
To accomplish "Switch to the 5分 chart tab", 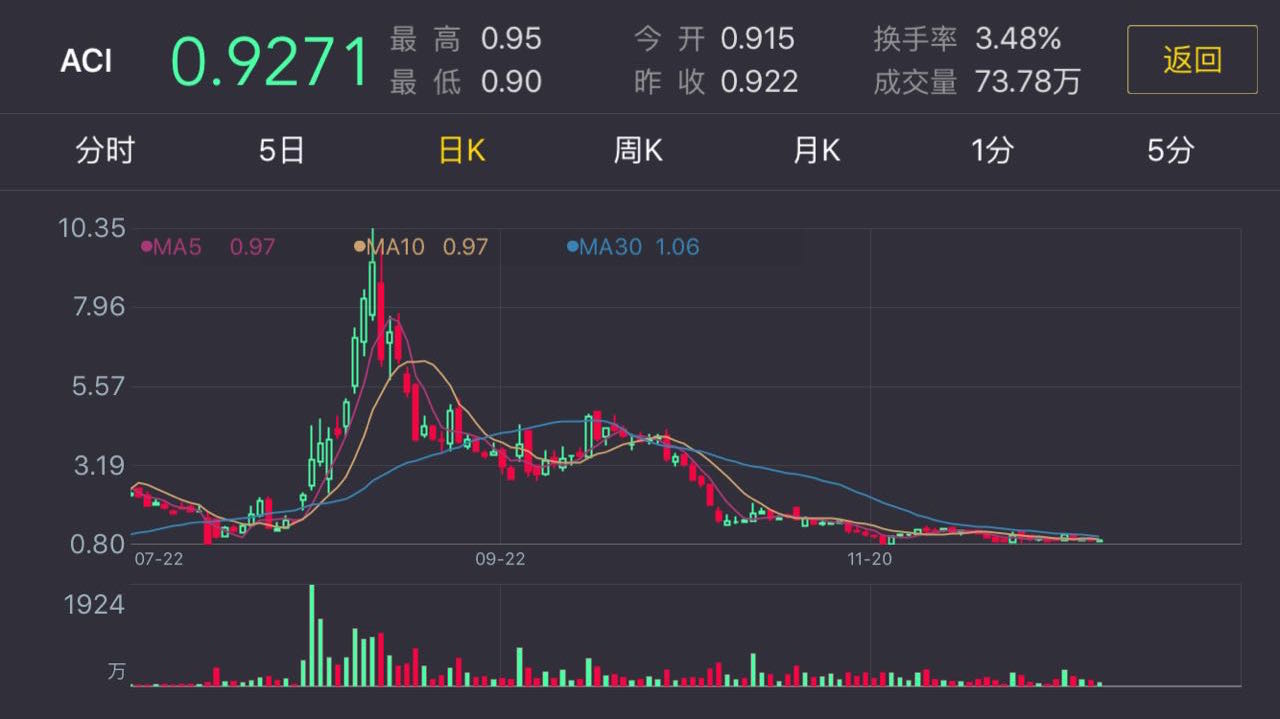I will coord(1170,151).
